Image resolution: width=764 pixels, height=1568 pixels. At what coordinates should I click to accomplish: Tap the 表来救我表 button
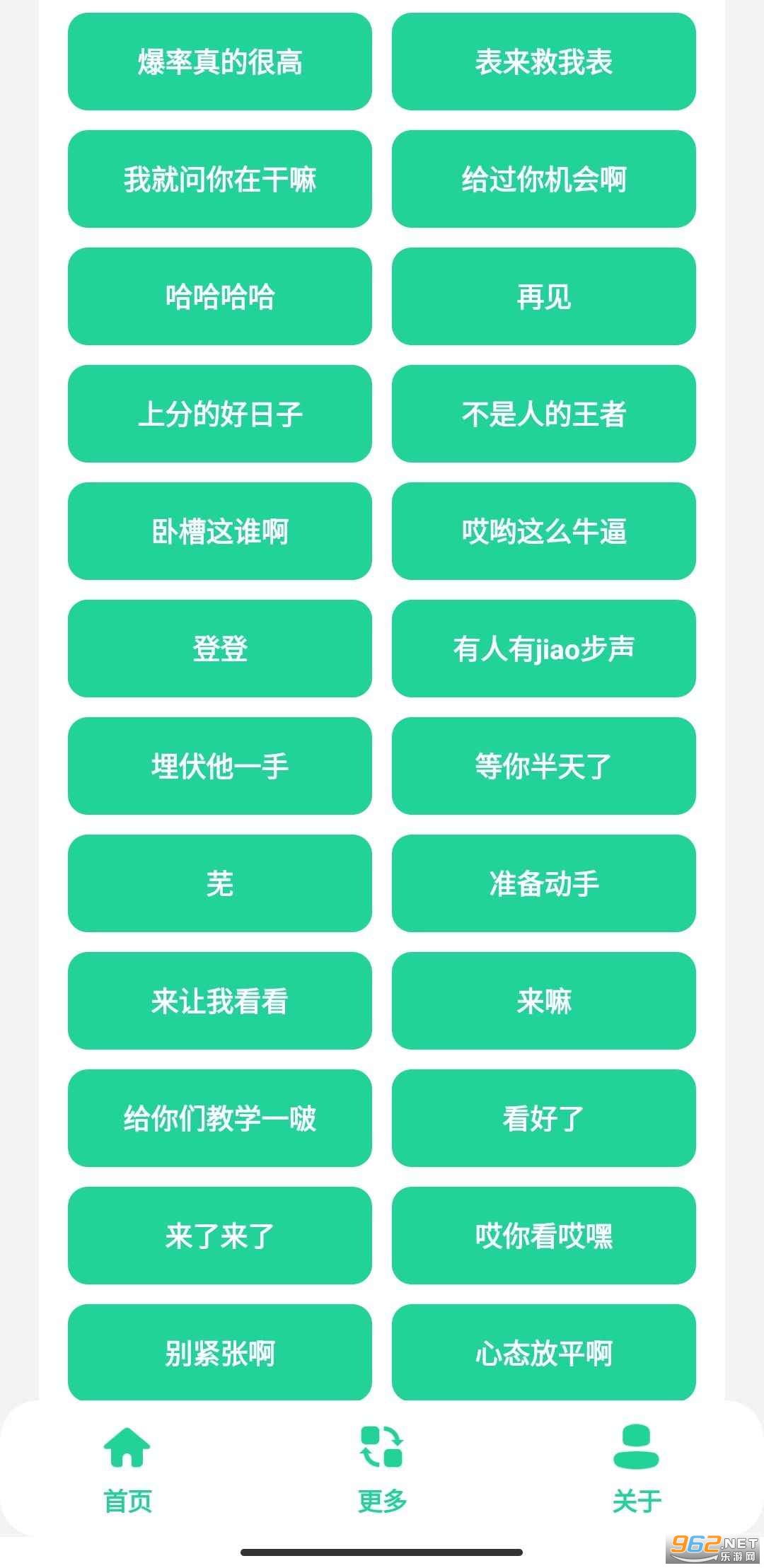[x=543, y=62]
